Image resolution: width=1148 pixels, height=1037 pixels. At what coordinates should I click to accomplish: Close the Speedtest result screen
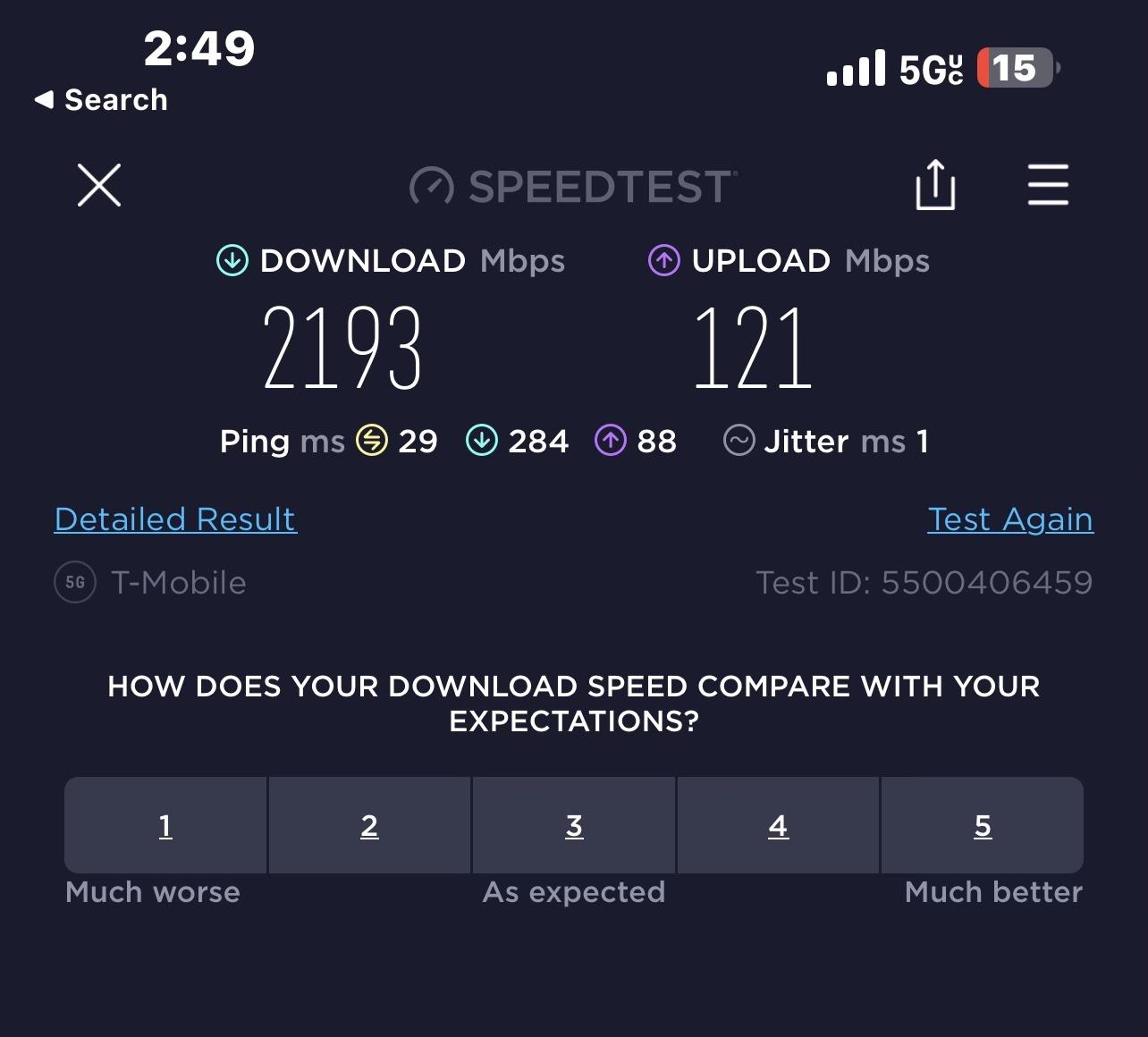[x=99, y=185]
